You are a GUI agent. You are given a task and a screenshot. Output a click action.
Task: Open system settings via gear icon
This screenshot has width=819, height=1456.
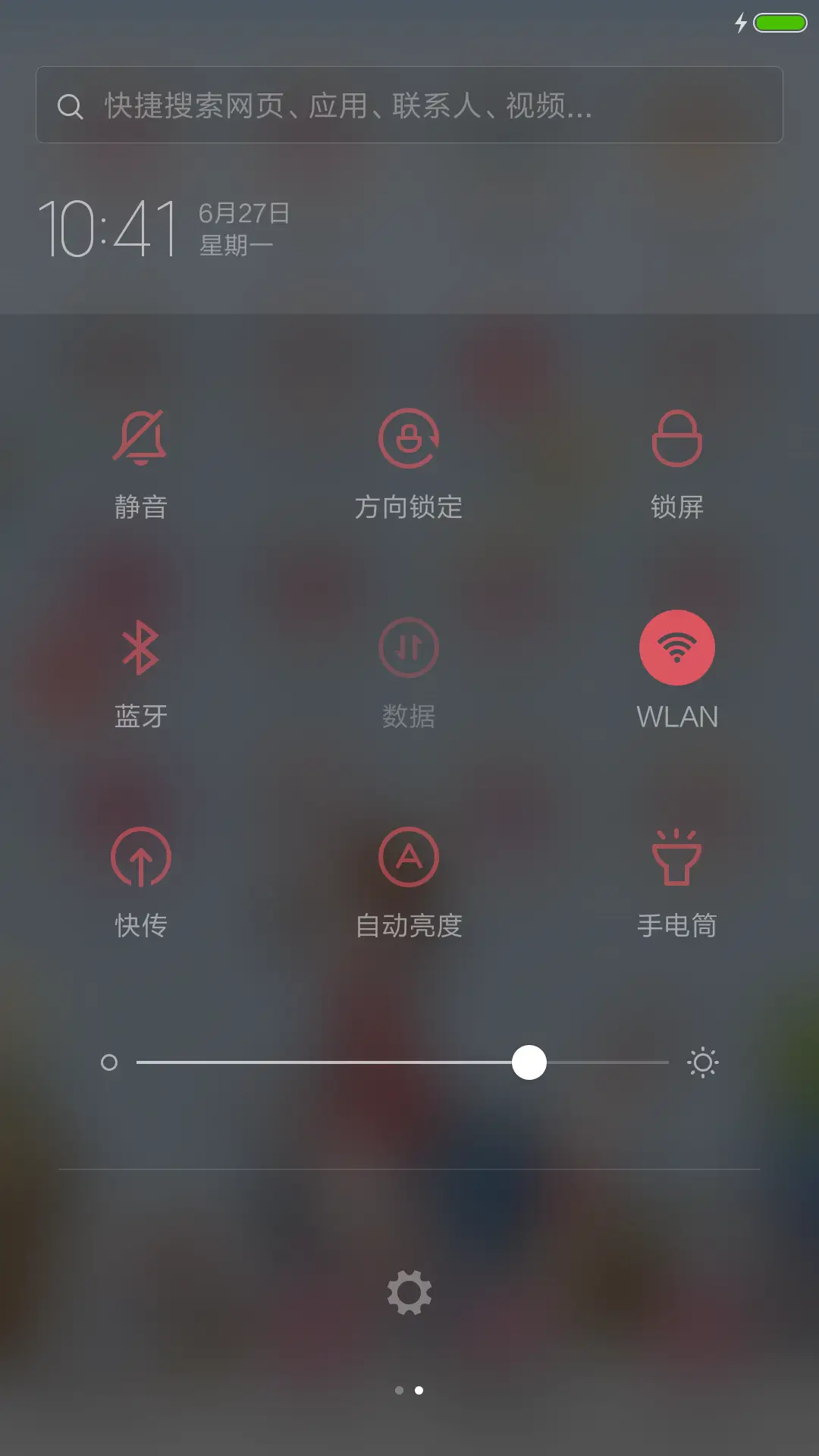[409, 1291]
